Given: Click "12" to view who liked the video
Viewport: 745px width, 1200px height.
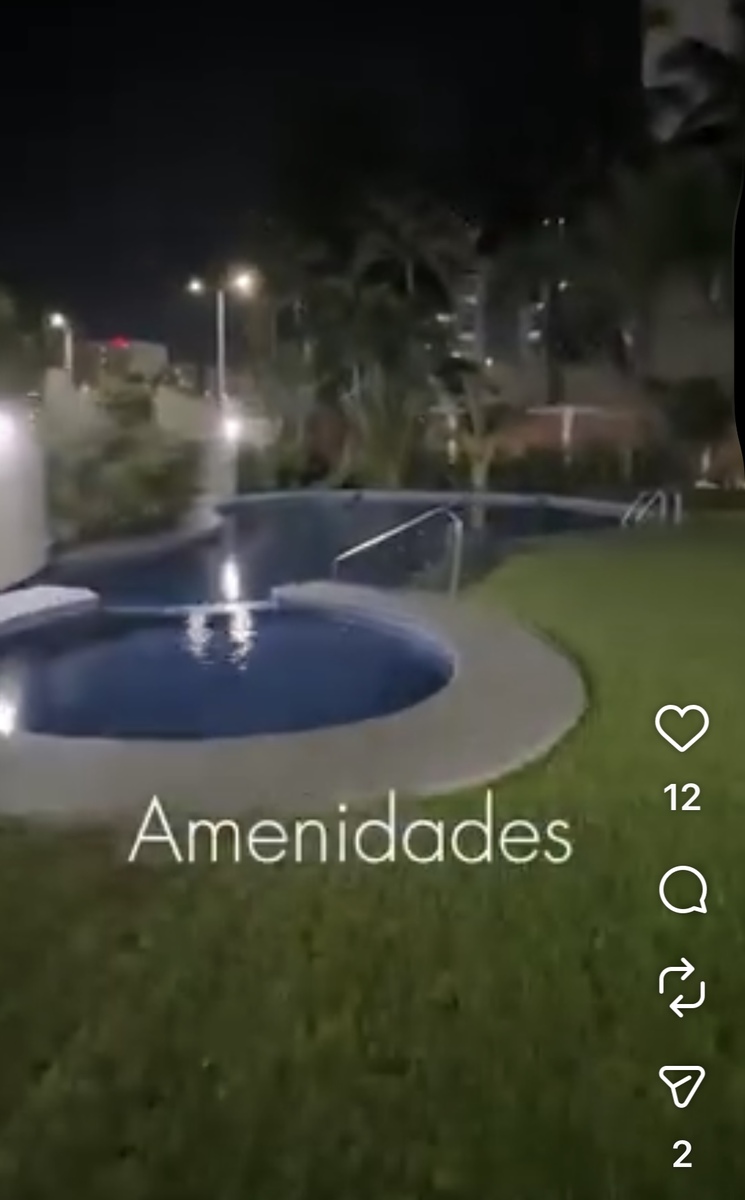Looking at the screenshot, I should [x=684, y=797].
